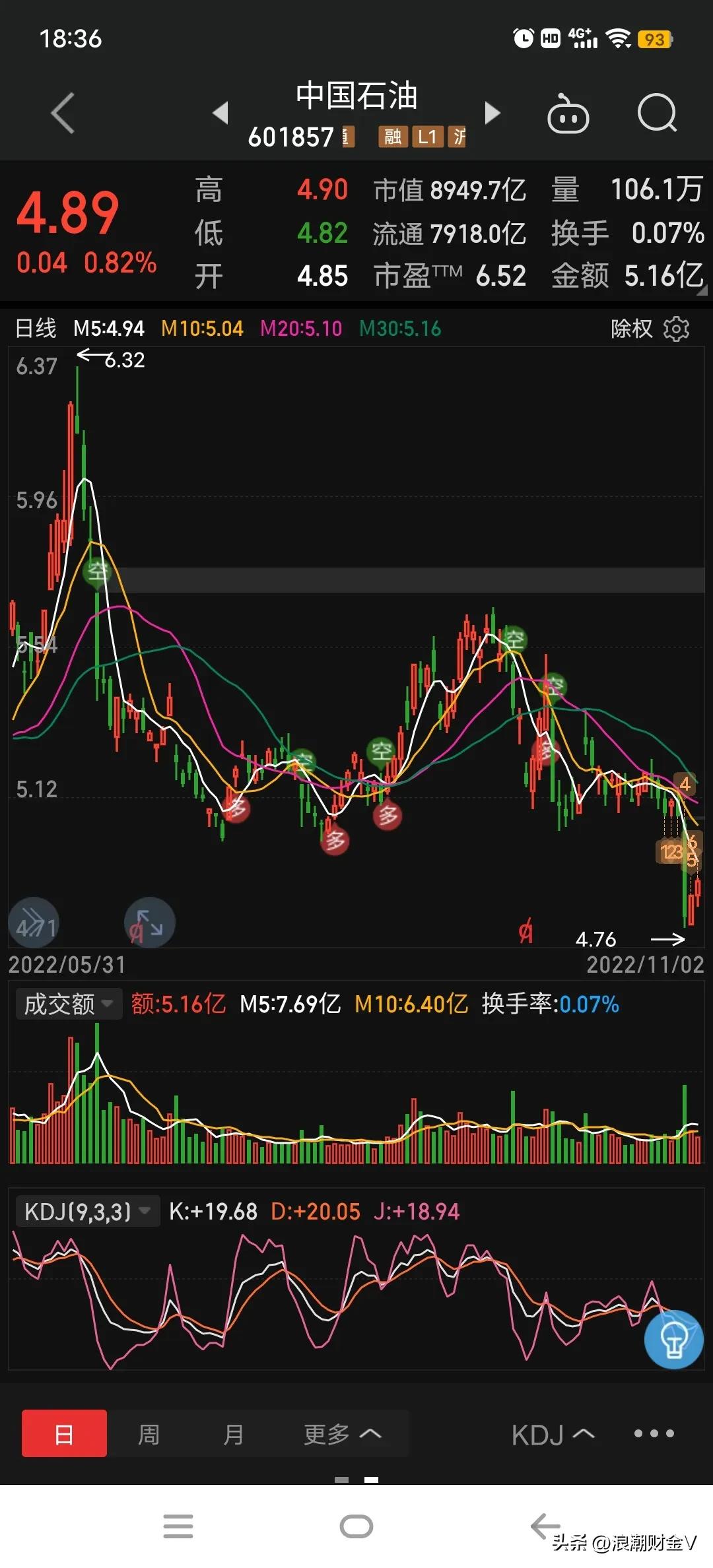Switch to the previous stock arrow

(x=220, y=114)
